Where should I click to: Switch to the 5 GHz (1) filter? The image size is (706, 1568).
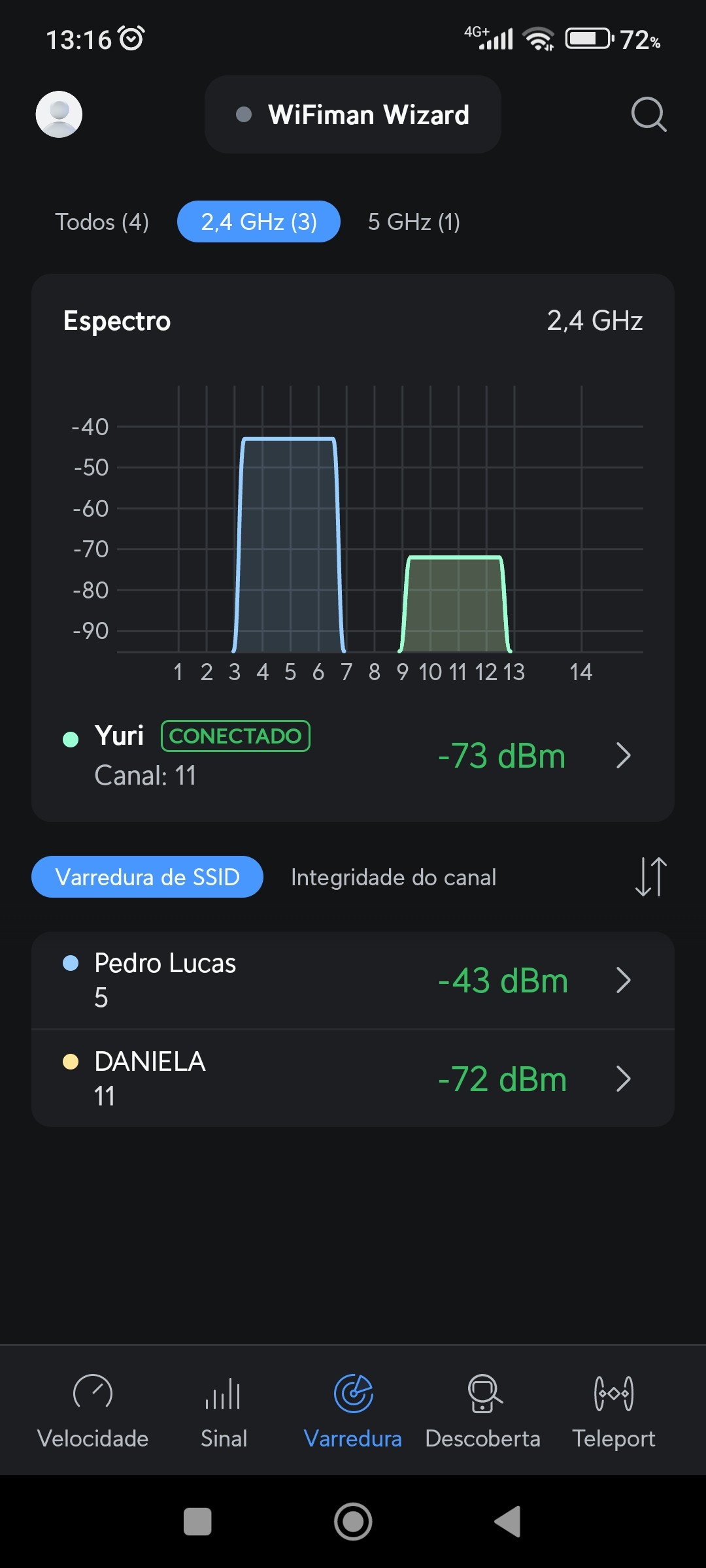tap(414, 222)
